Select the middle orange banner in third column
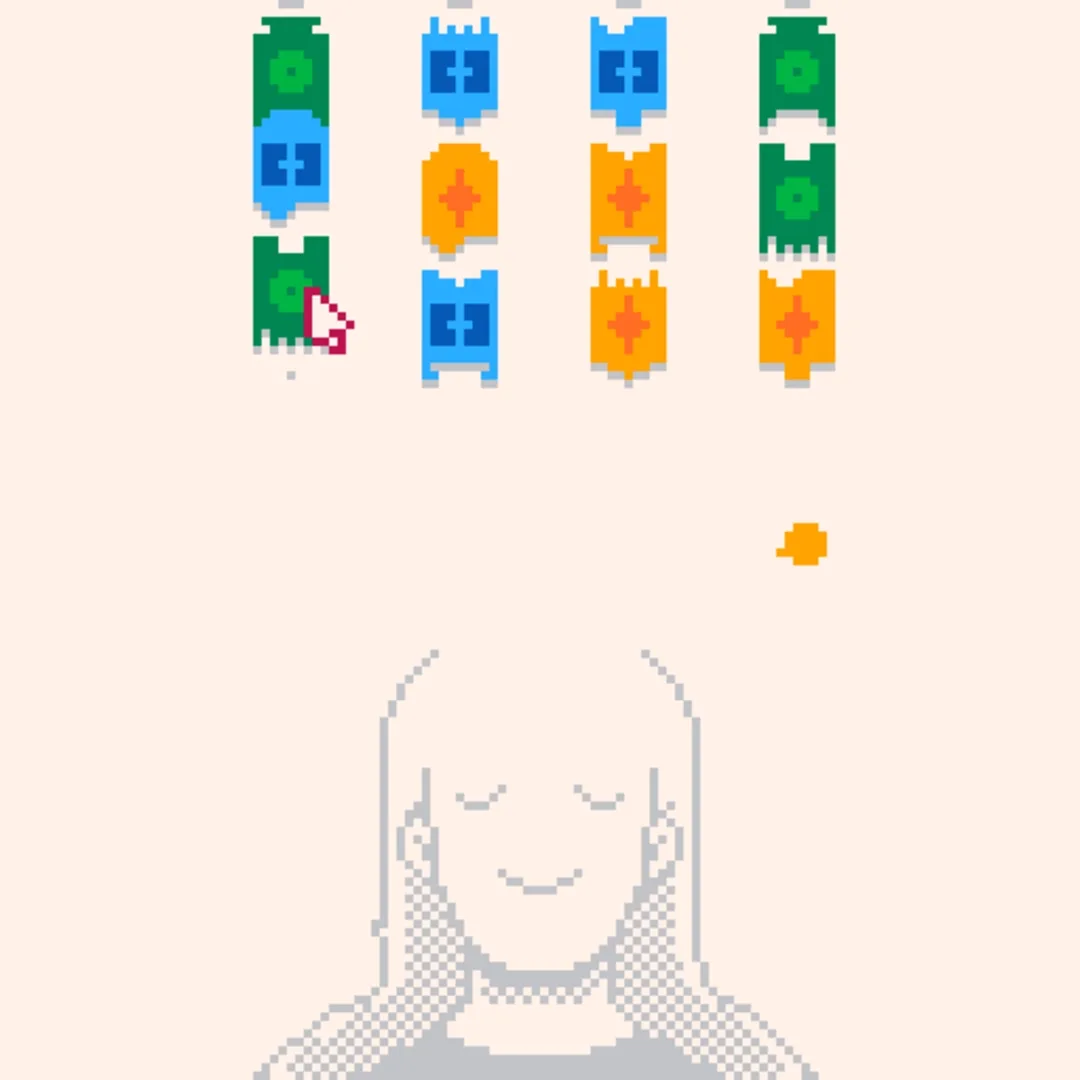 (x=628, y=198)
